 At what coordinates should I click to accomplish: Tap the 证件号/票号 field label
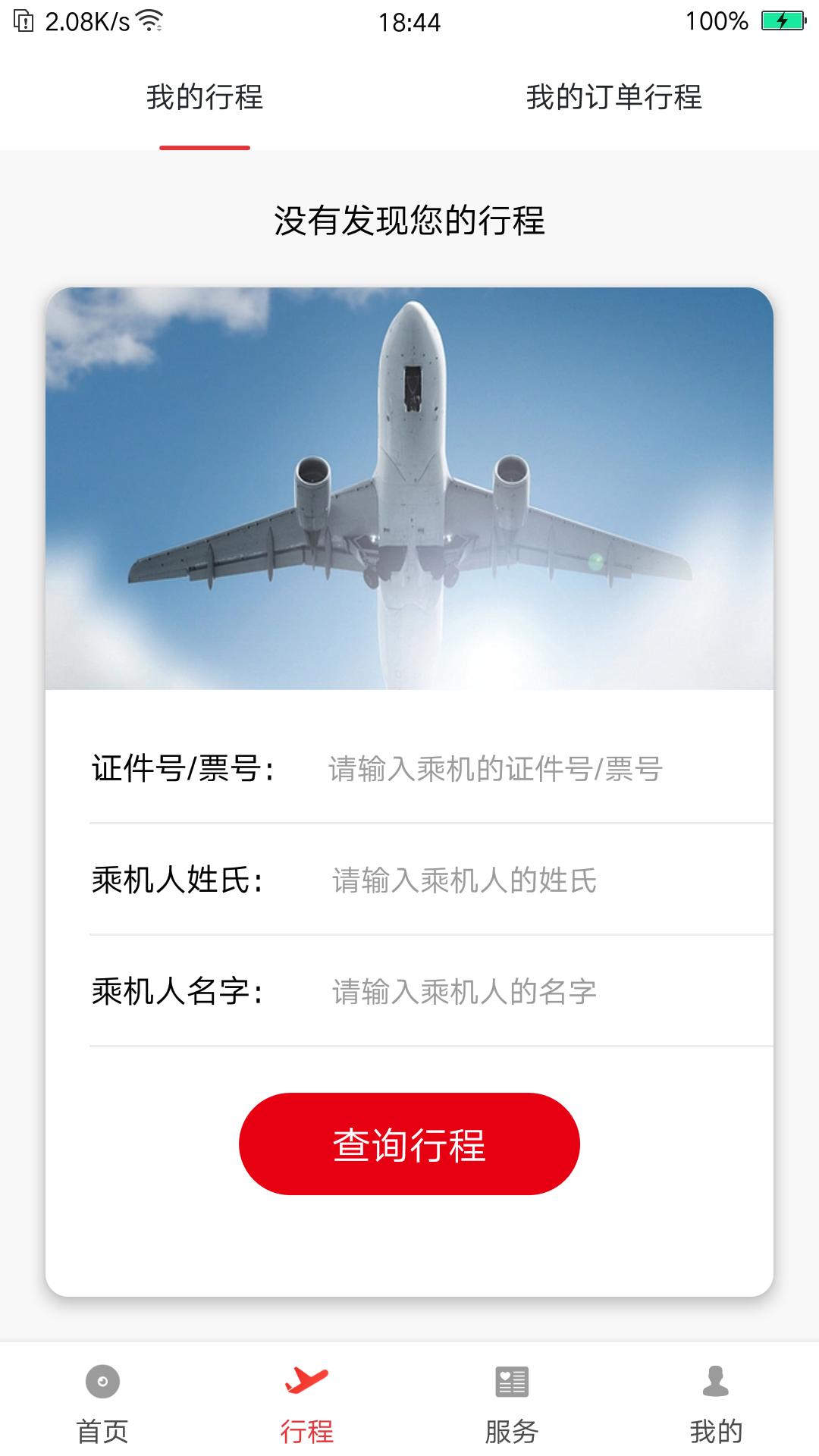[182, 769]
